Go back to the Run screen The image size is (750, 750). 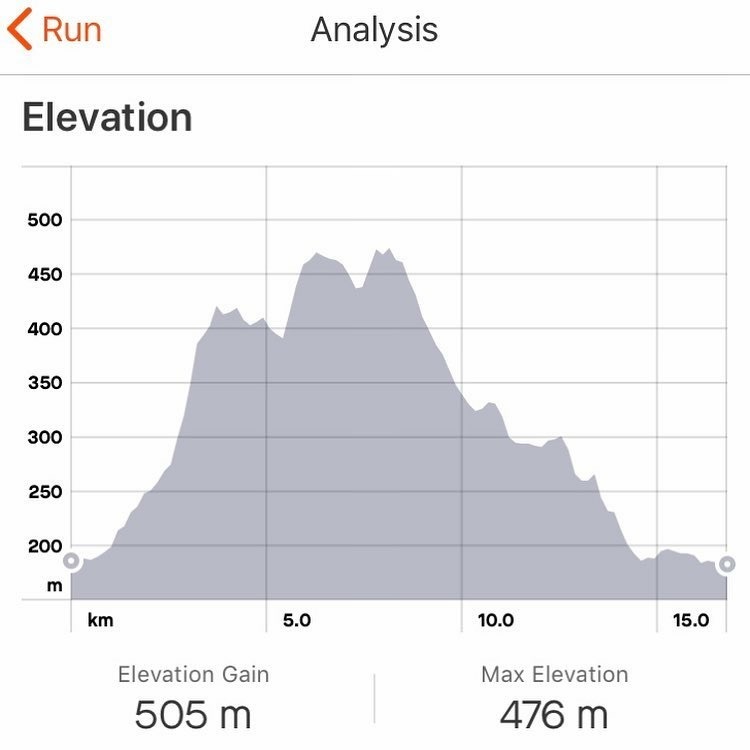55,30
